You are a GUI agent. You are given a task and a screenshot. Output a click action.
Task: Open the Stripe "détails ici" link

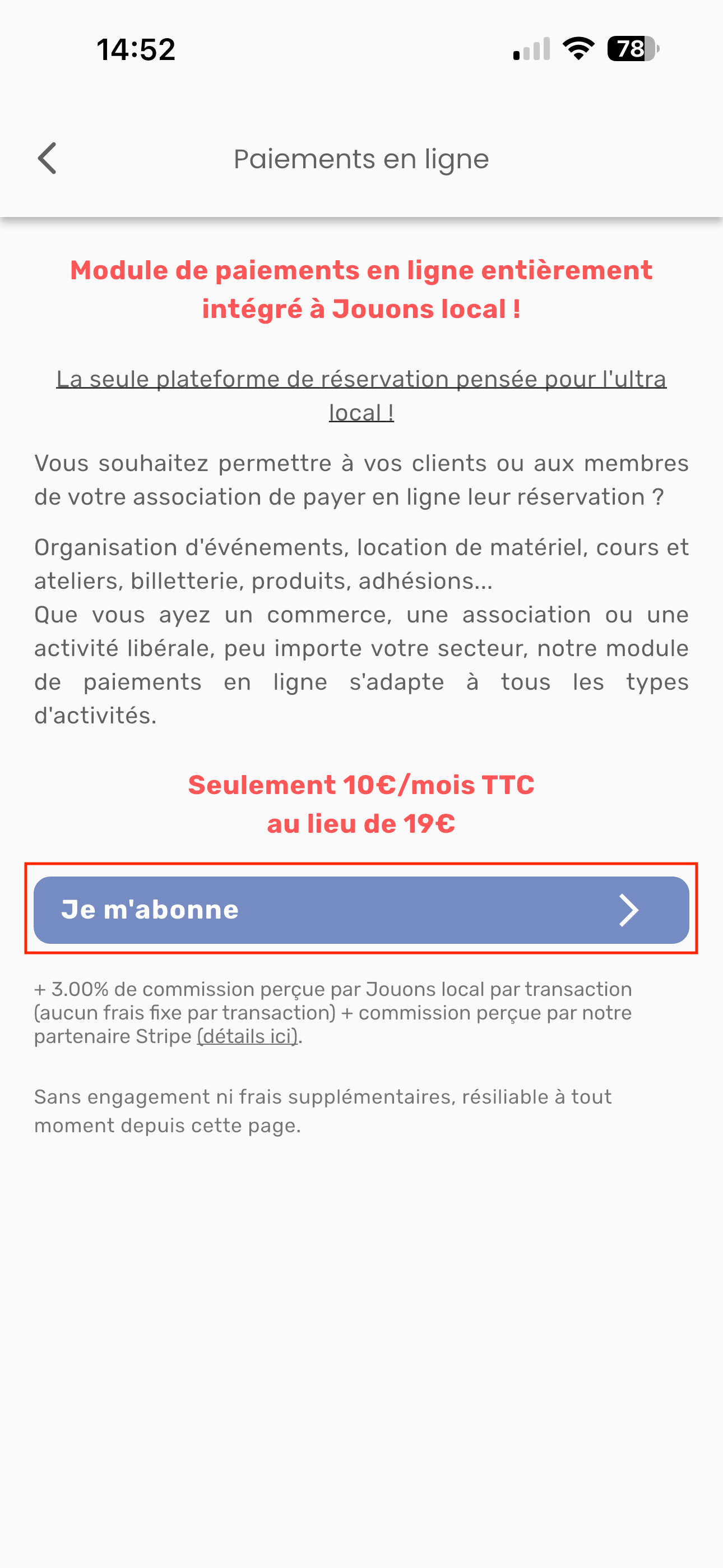point(248,1036)
